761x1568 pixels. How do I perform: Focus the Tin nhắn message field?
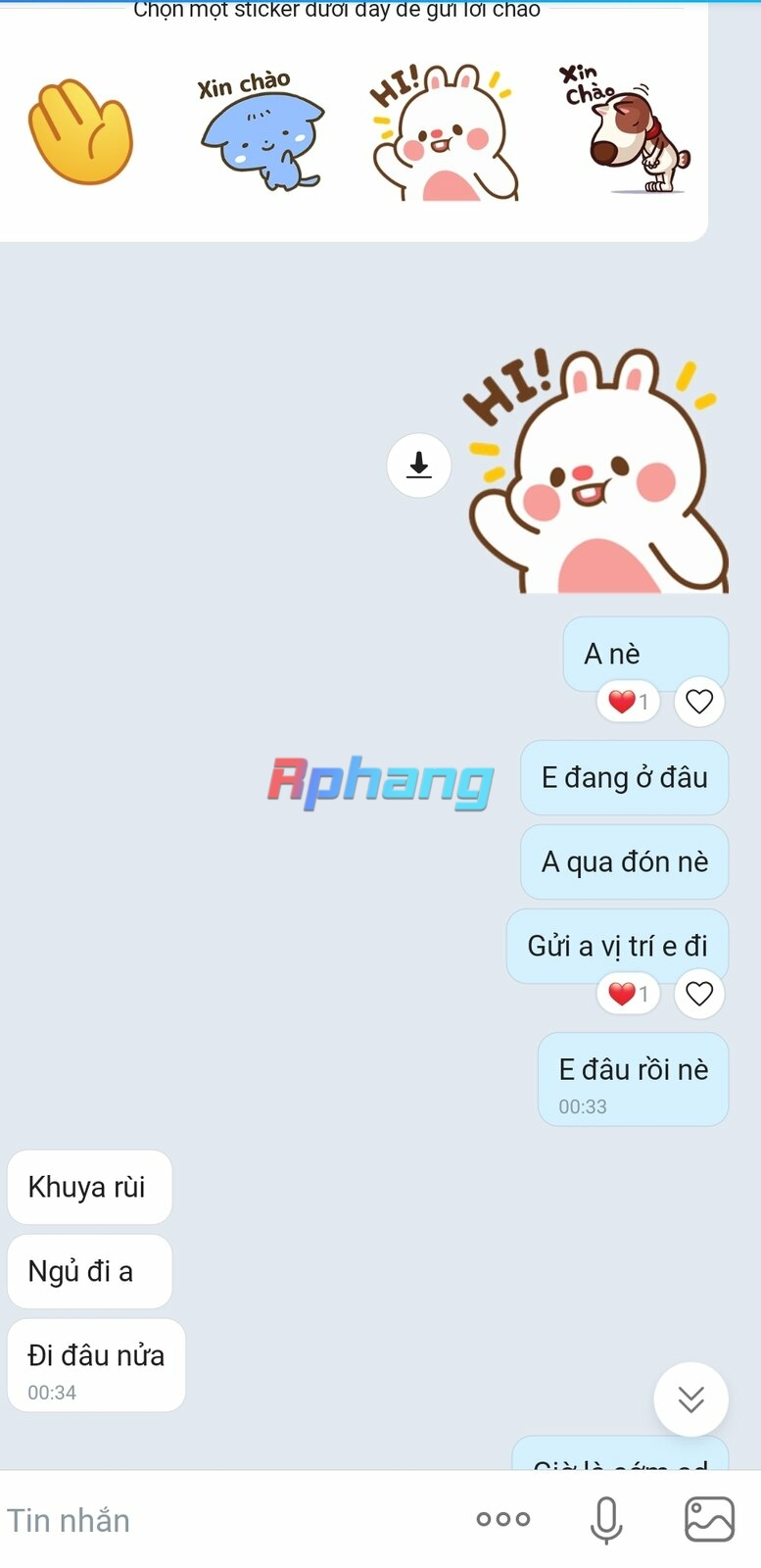[x=225, y=1520]
